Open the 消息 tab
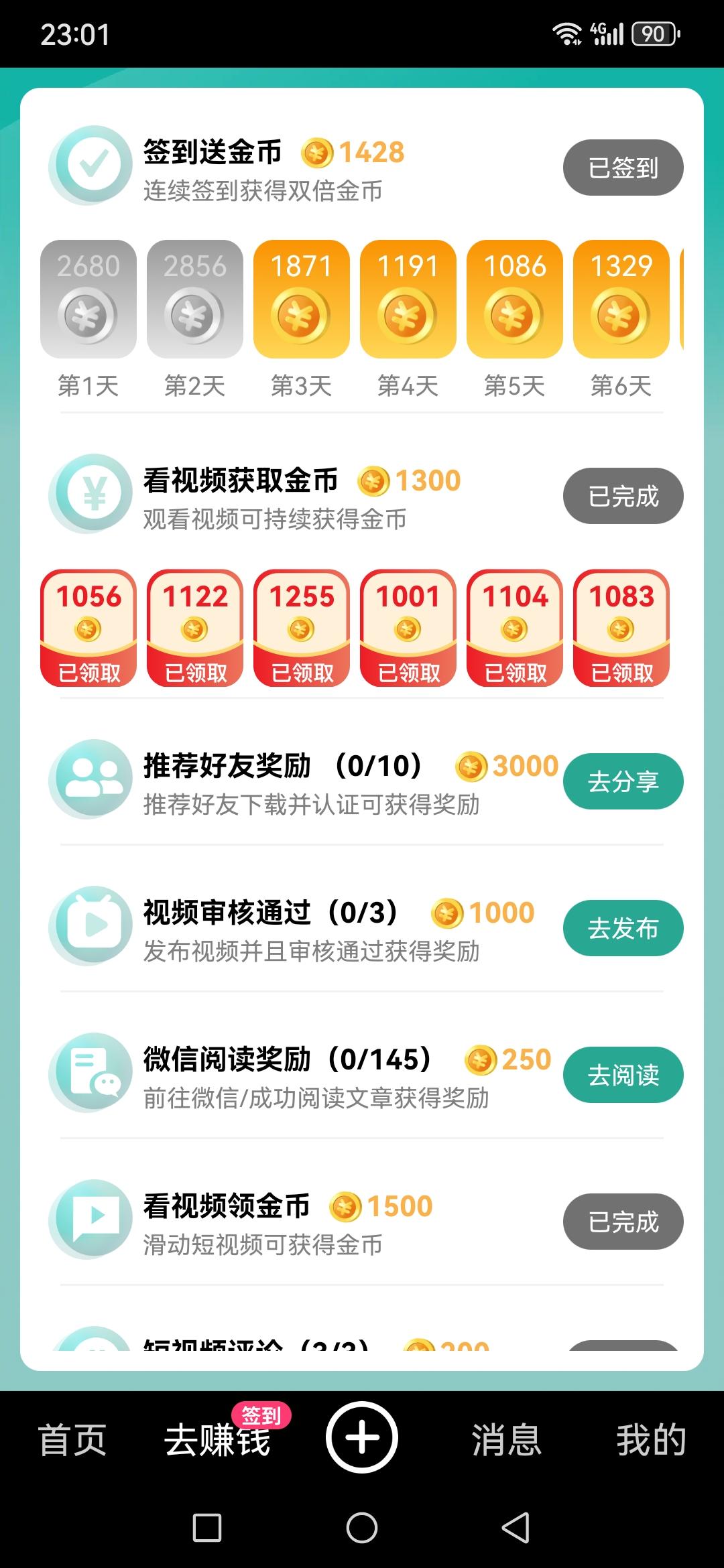 pyautogui.click(x=507, y=1439)
